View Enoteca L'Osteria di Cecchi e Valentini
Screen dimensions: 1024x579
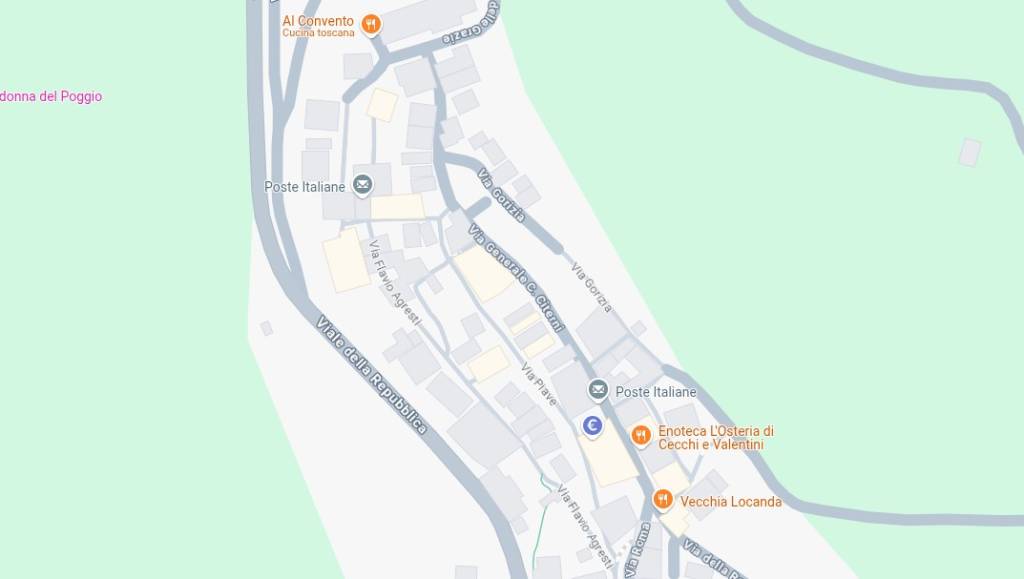(x=641, y=435)
